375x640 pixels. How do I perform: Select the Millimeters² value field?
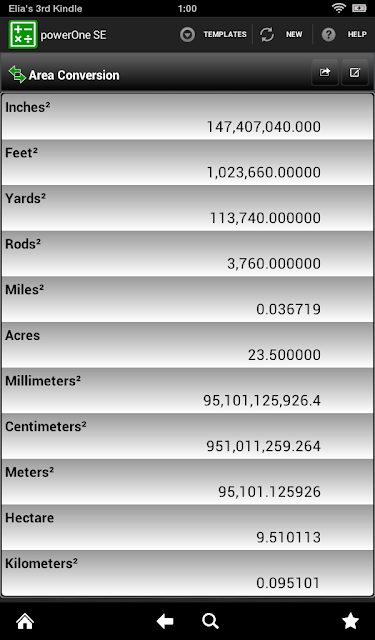tap(188, 391)
